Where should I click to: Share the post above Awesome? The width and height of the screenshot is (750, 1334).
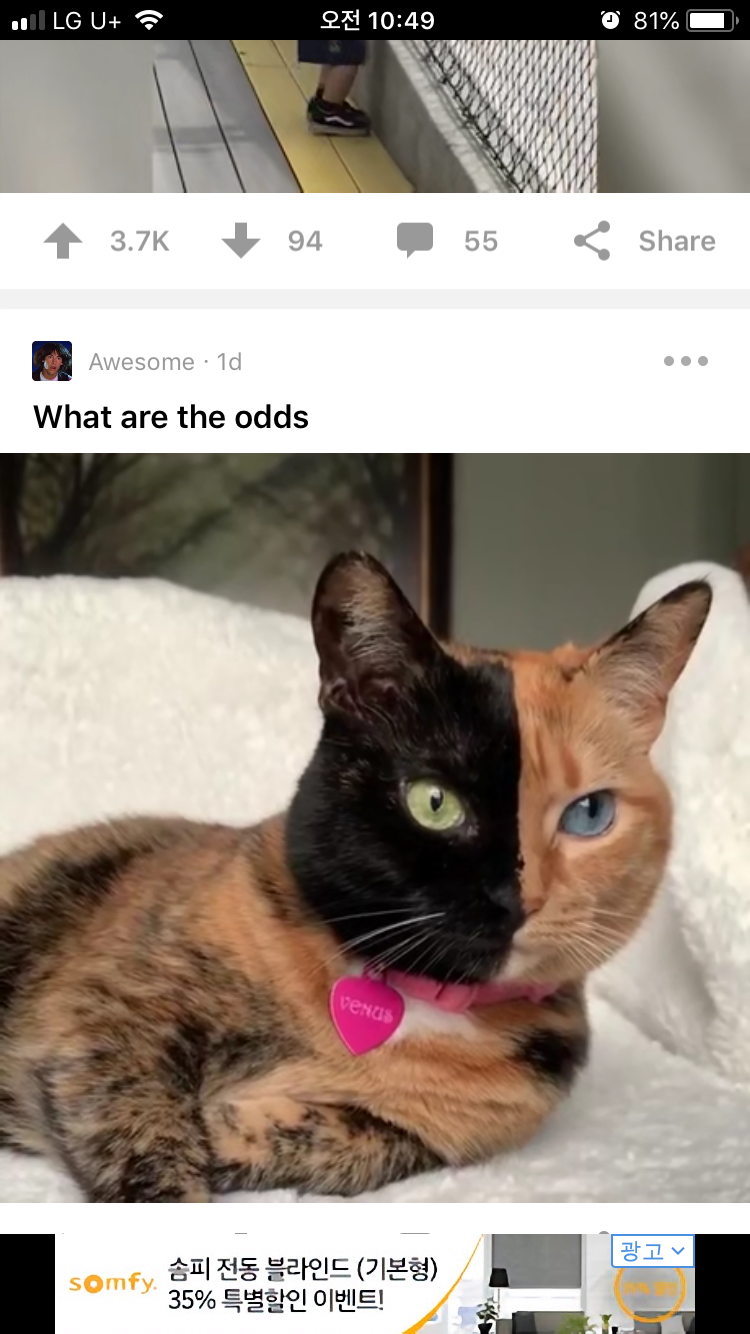(x=645, y=241)
